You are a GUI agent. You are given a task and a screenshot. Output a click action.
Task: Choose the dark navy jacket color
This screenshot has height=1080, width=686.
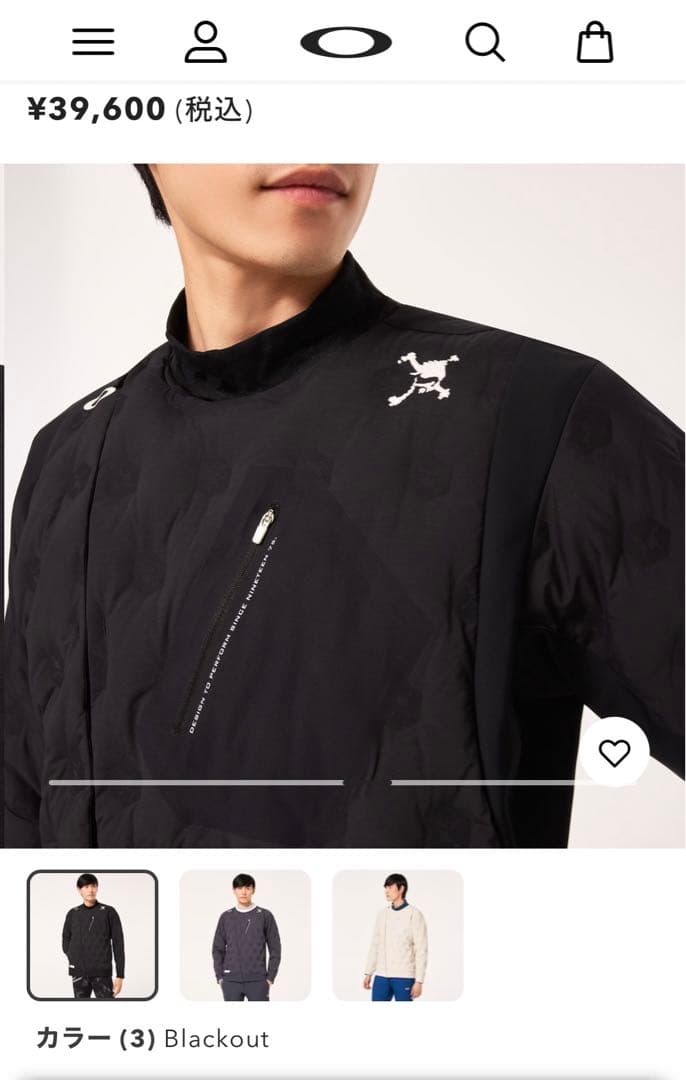245,935
